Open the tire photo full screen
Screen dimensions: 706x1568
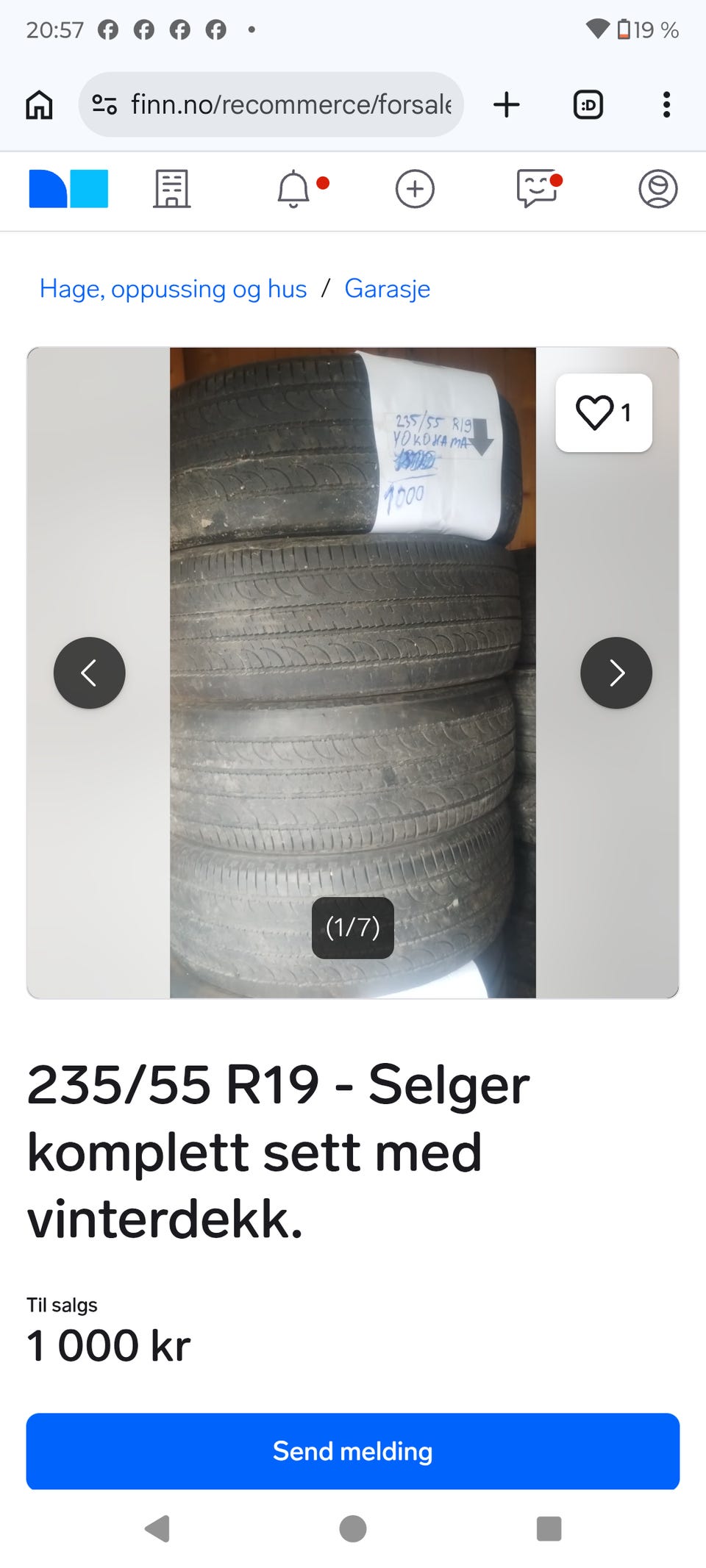pos(353,673)
